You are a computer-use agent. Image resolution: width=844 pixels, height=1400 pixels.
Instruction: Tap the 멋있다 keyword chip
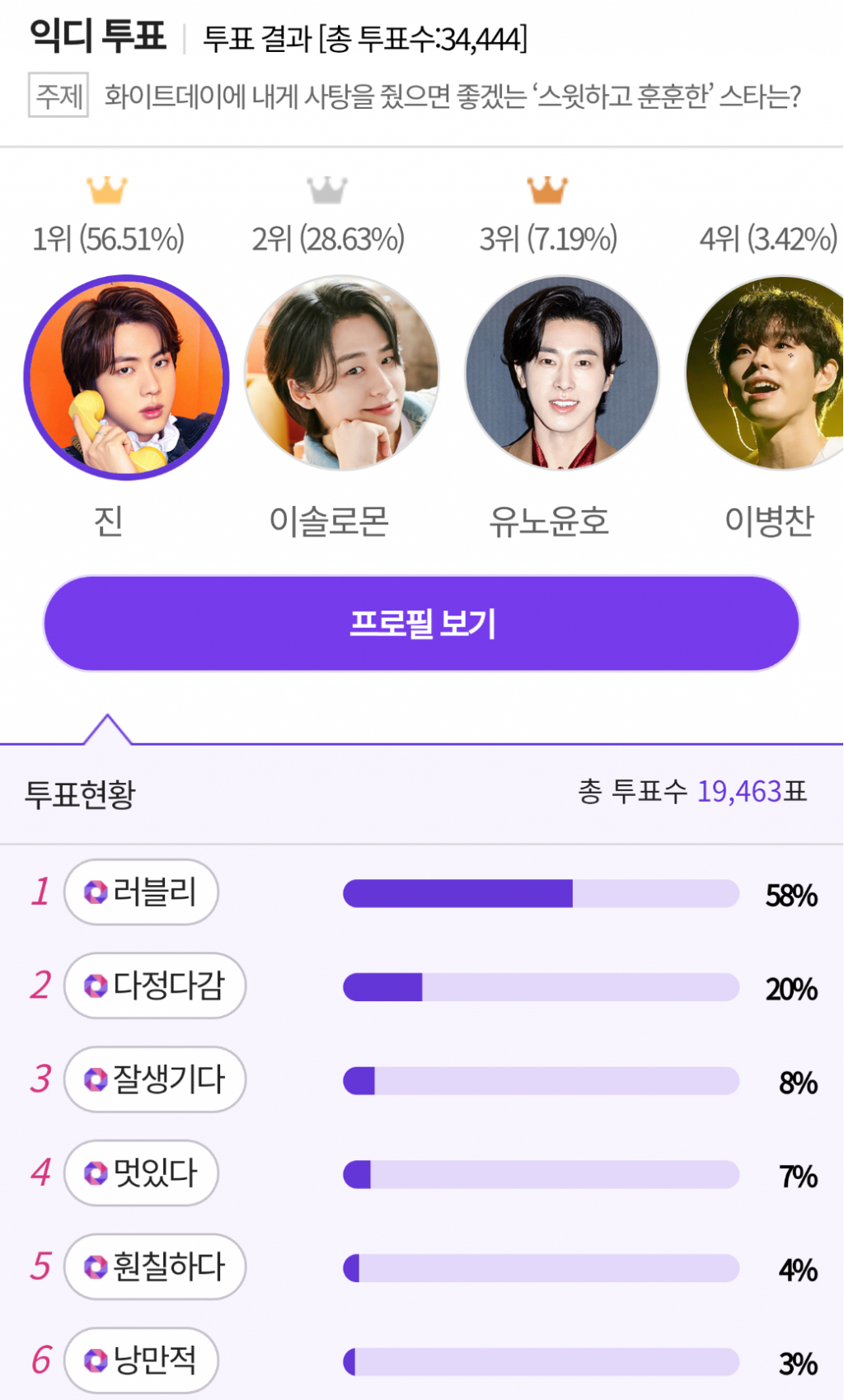click(x=141, y=1173)
